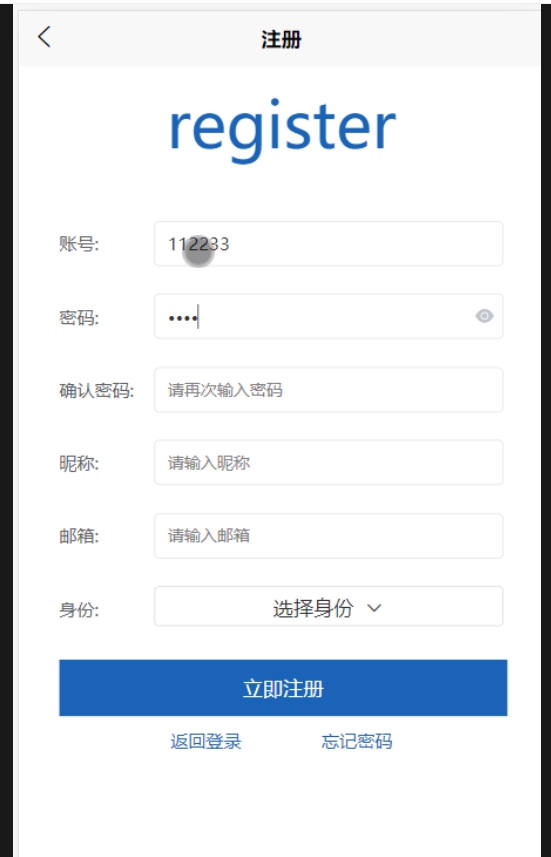The height and width of the screenshot is (857, 551).
Task: Reveal the password with the eye icon
Action: click(x=484, y=316)
